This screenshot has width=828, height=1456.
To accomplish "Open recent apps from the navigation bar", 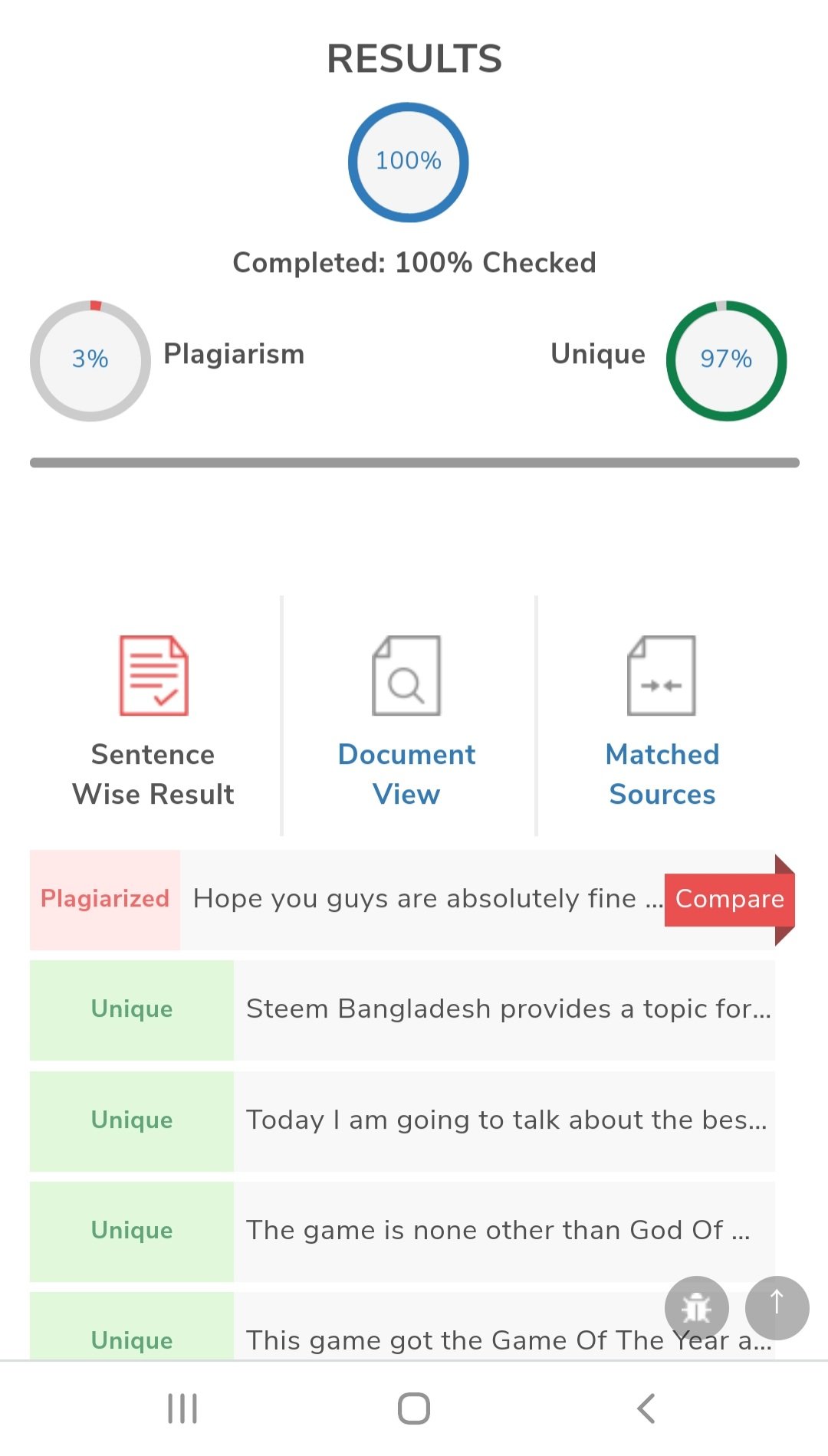I will pos(182,1408).
